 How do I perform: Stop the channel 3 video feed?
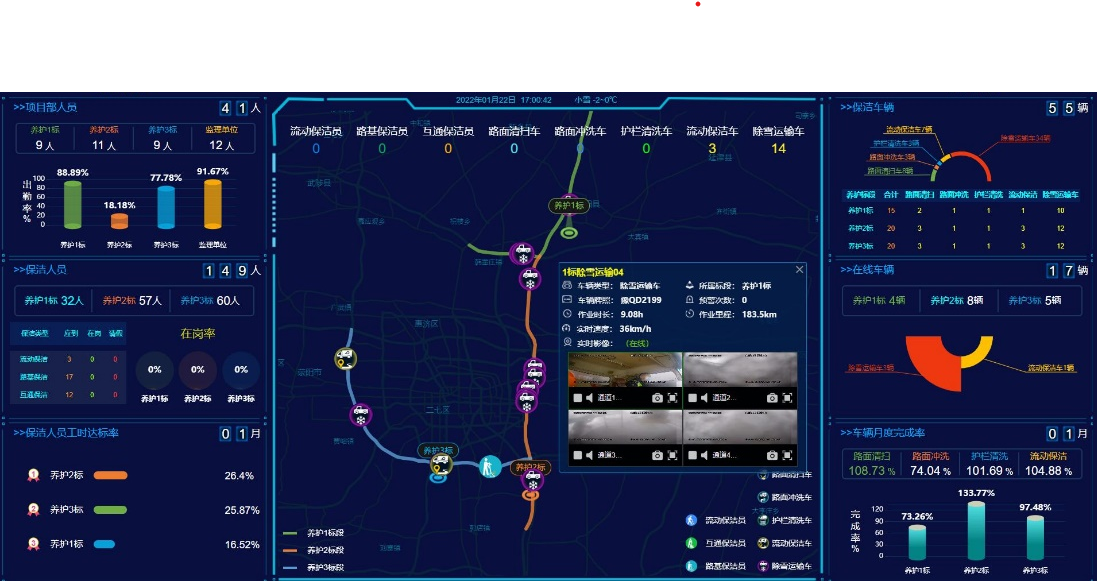[577, 455]
